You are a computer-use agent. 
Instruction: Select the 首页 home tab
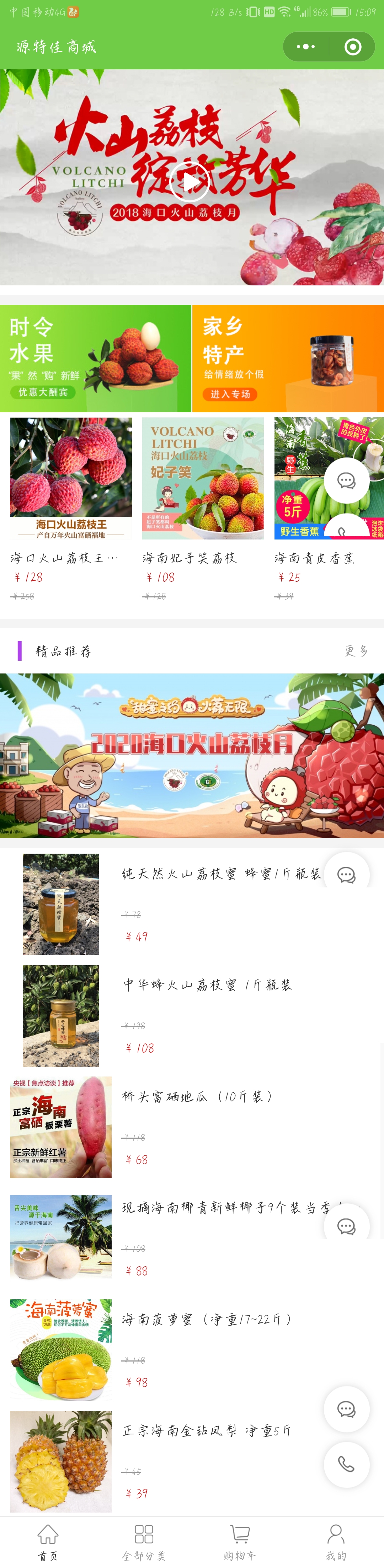(x=48, y=1542)
